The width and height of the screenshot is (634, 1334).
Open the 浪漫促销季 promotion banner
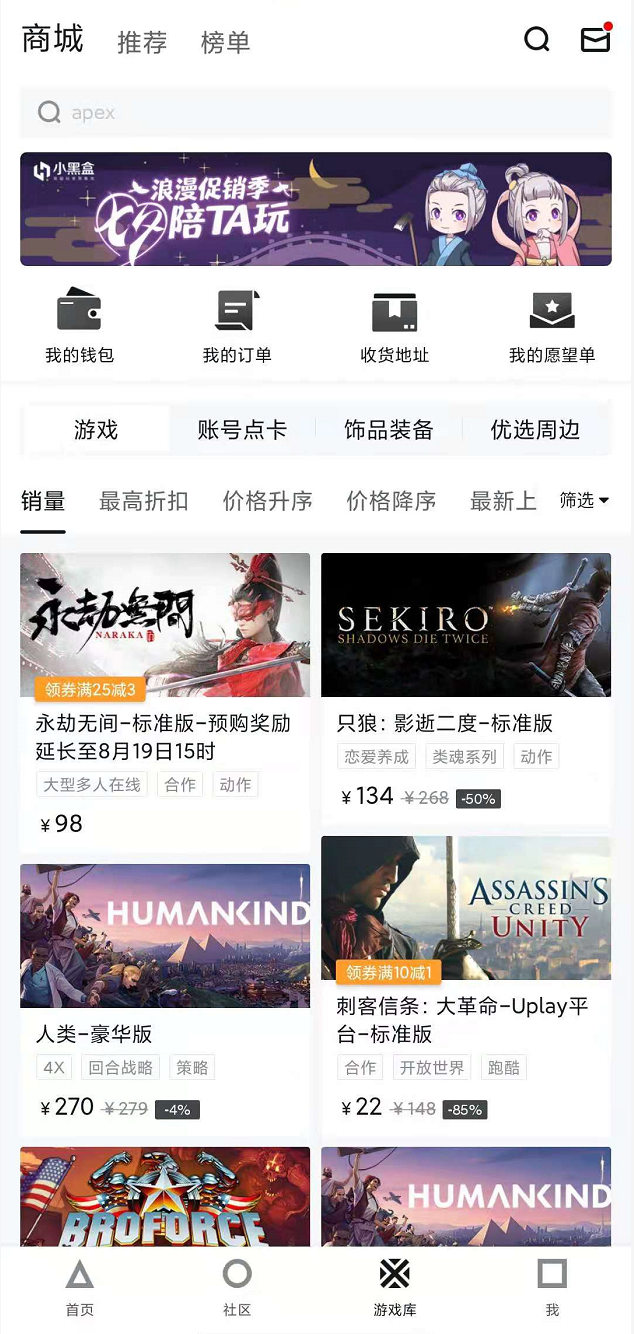tap(316, 209)
